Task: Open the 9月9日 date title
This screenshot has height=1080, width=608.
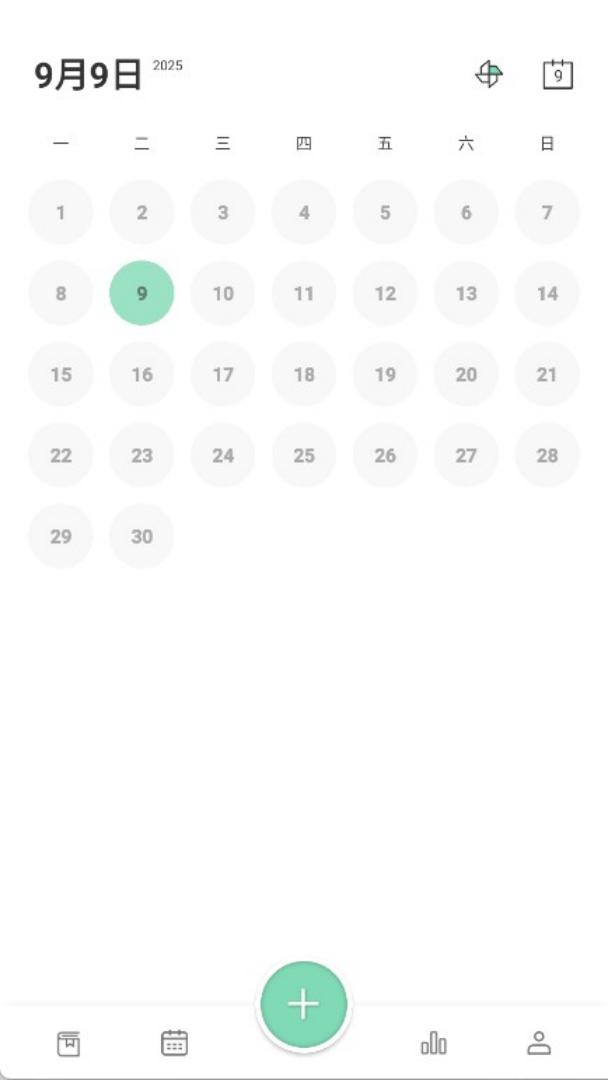Action: point(88,75)
